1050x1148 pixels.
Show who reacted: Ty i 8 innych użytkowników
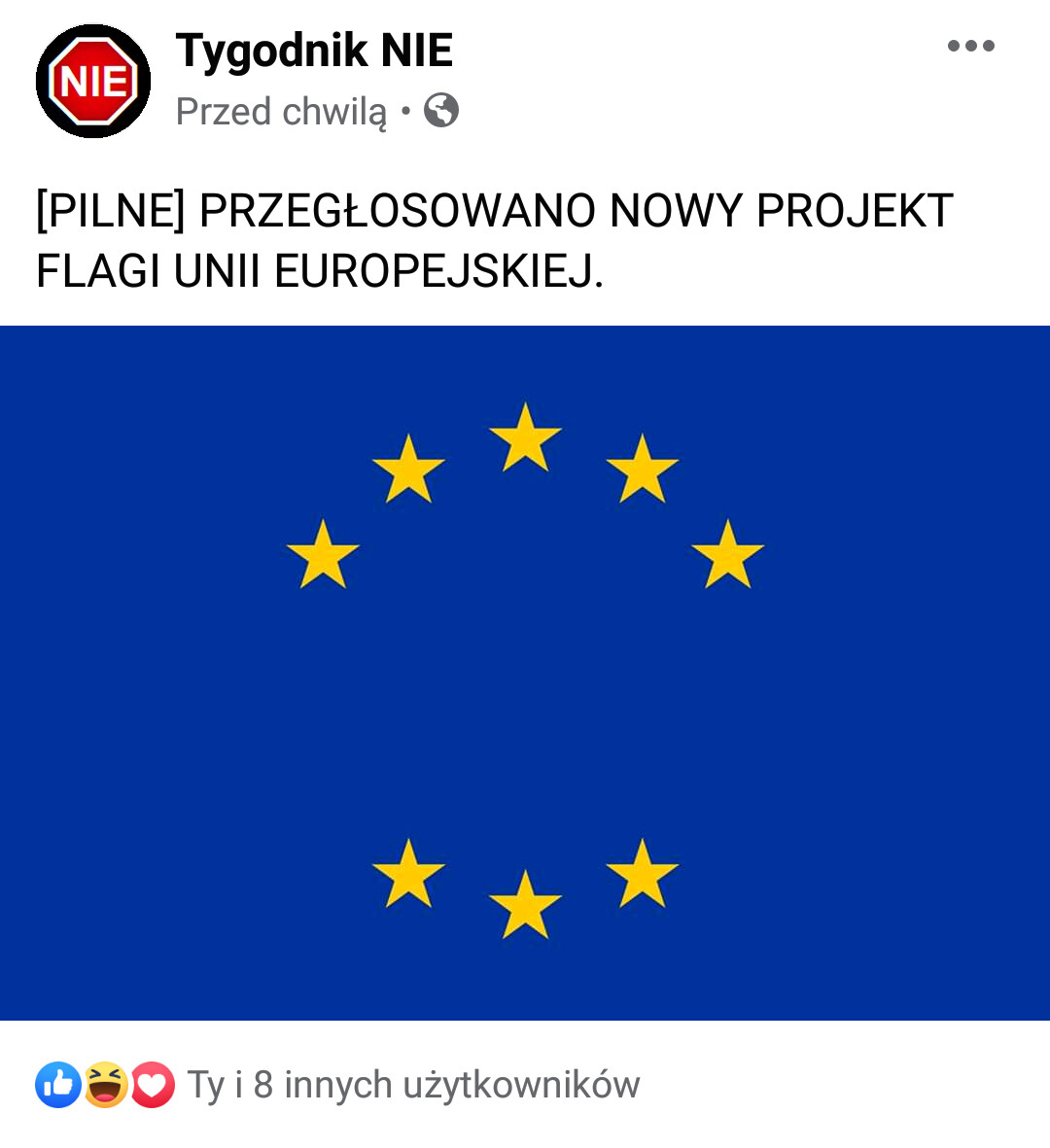(x=413, y=1085)
